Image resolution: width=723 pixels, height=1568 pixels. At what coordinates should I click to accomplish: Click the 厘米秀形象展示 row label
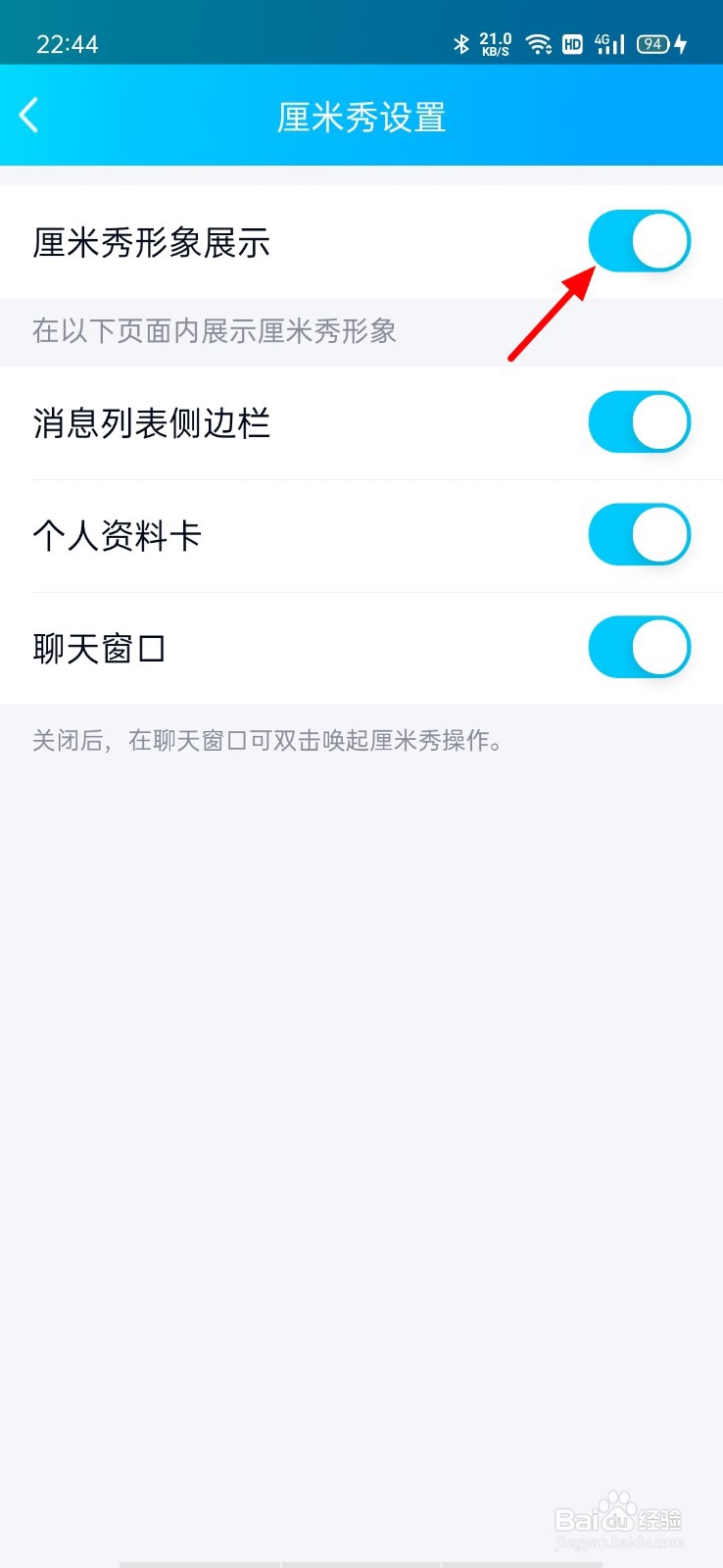pos(153,243)
